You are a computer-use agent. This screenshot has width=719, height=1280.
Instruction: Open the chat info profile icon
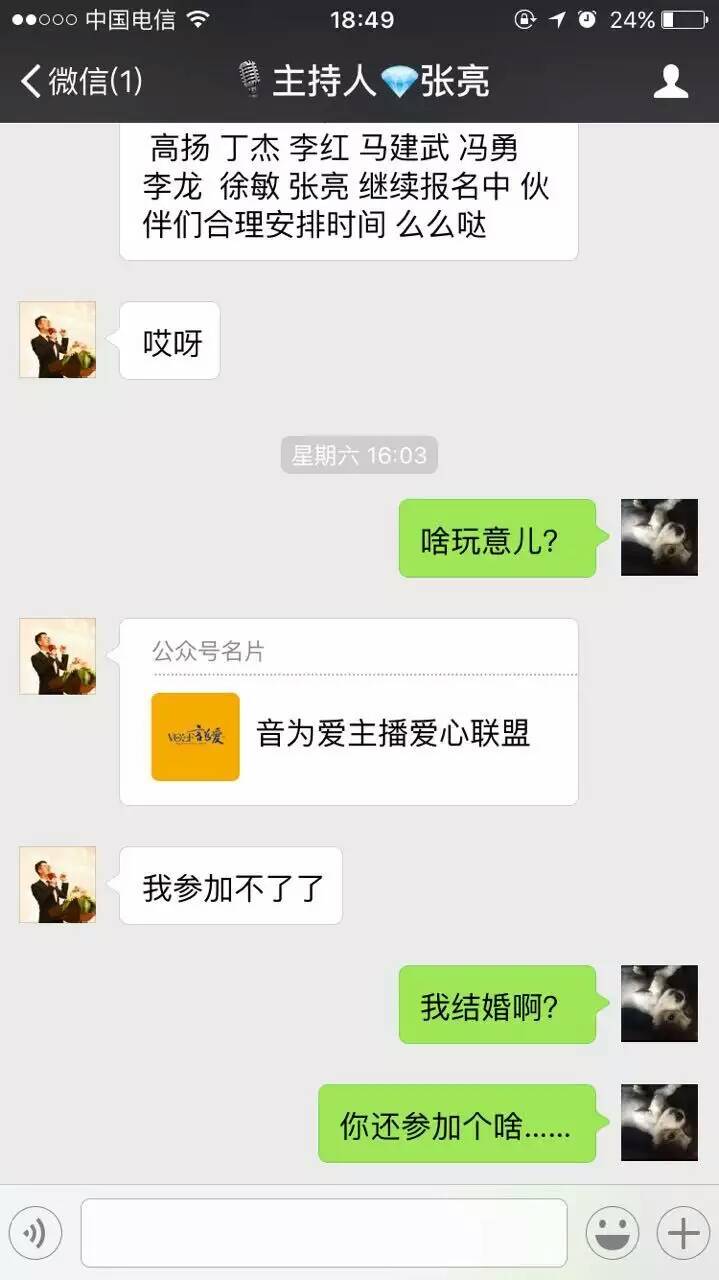click(x=671, y=82)
